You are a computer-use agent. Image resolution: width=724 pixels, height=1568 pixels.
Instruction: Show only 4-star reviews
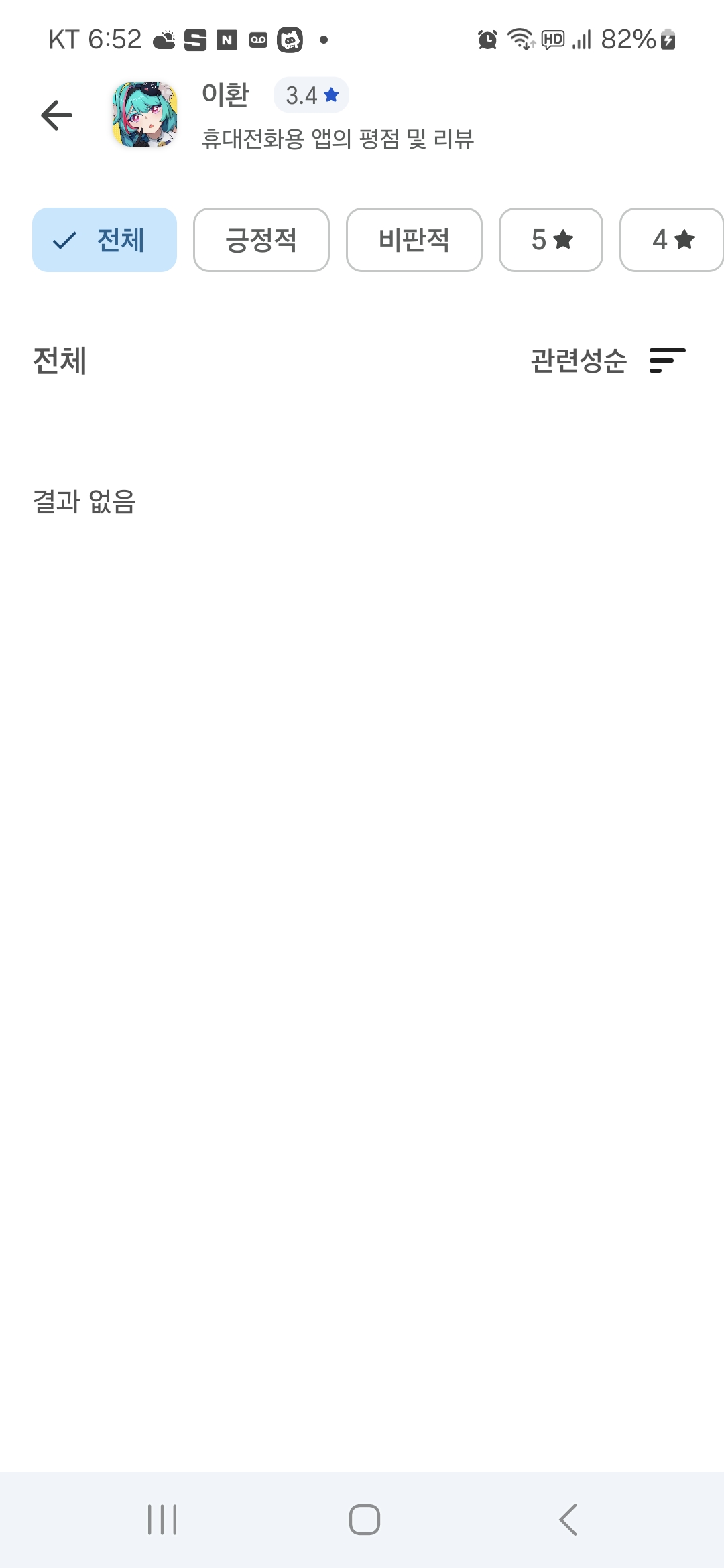672,240
